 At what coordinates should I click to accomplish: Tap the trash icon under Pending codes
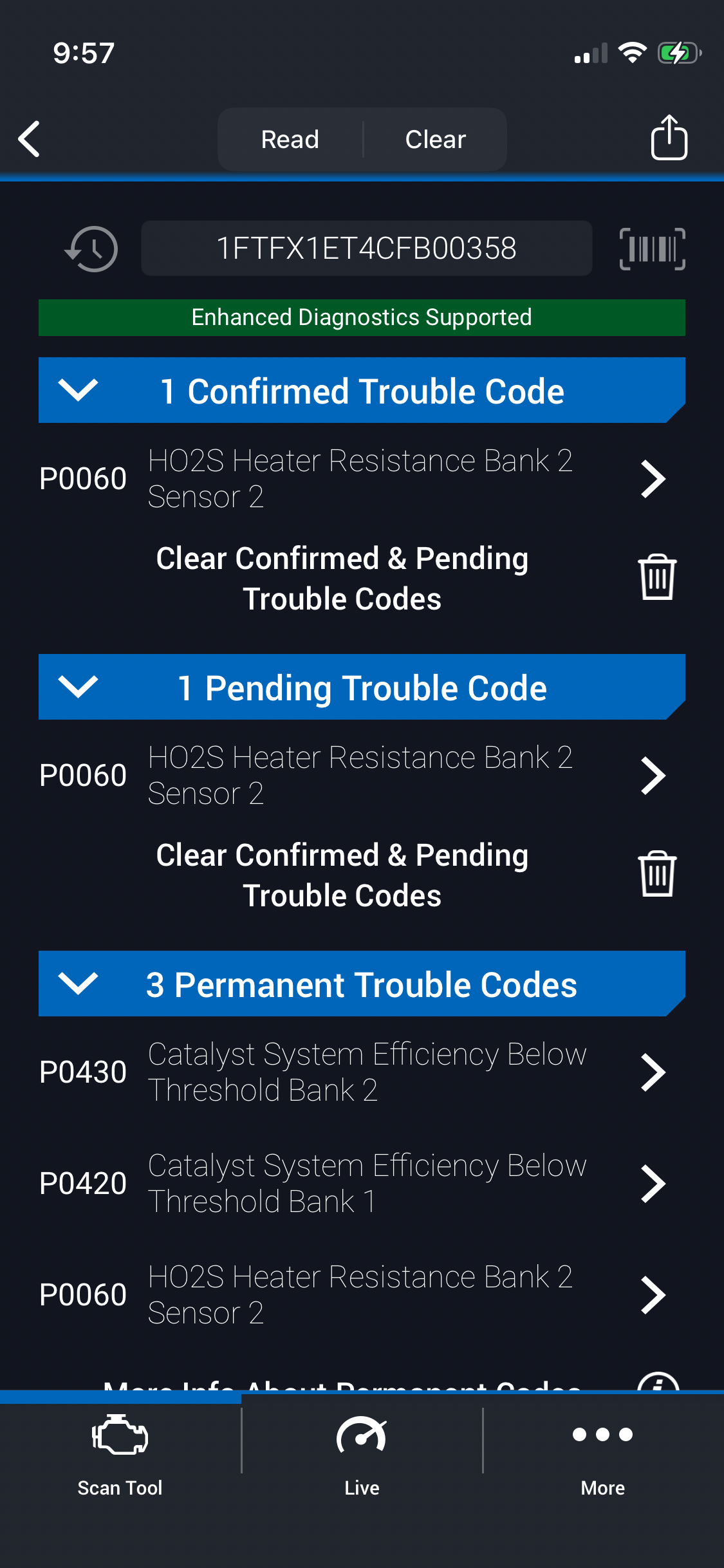[x=657, y=873]
